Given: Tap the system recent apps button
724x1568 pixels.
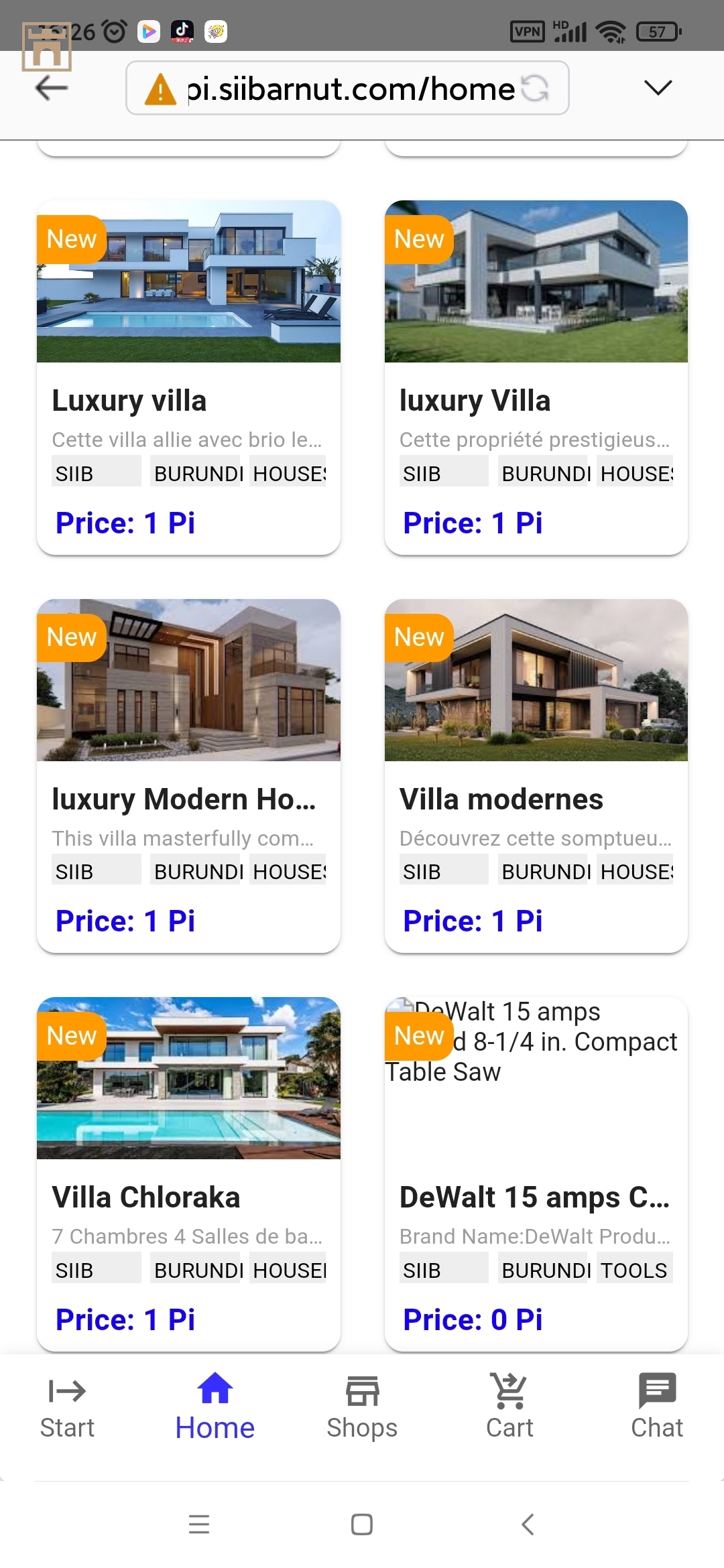Looking at the screenshot, I should click(199, 1524).
